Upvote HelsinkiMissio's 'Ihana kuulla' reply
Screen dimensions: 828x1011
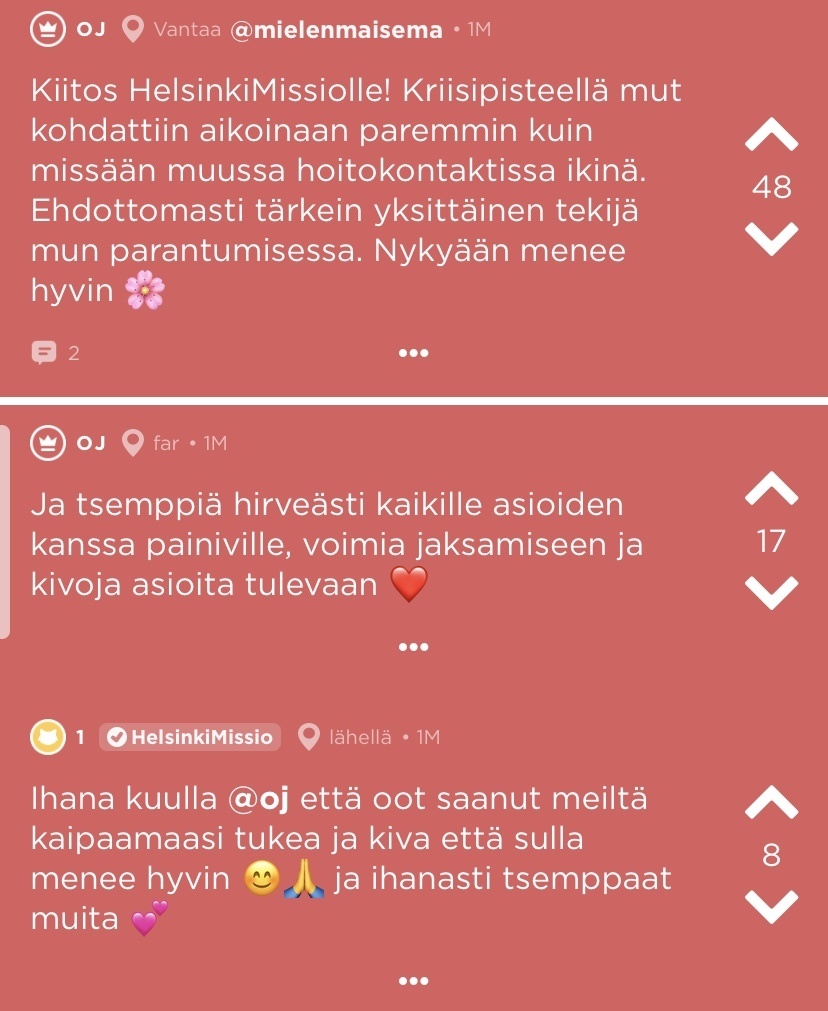click(773, 802)
